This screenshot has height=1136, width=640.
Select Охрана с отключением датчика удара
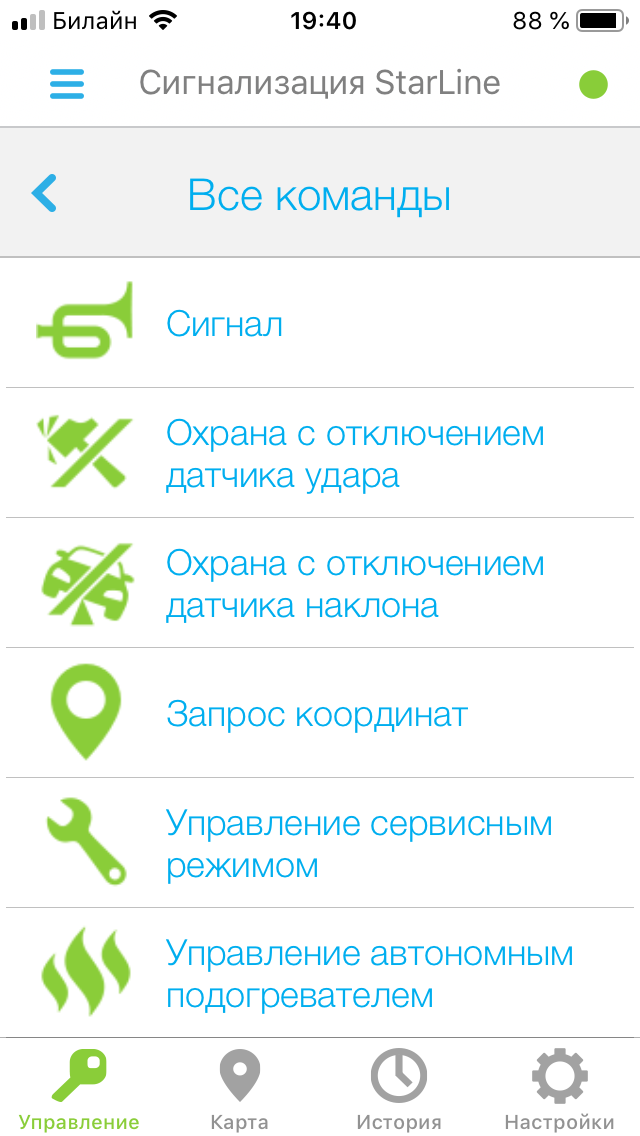pyautogui.click(x=320, y=454)
